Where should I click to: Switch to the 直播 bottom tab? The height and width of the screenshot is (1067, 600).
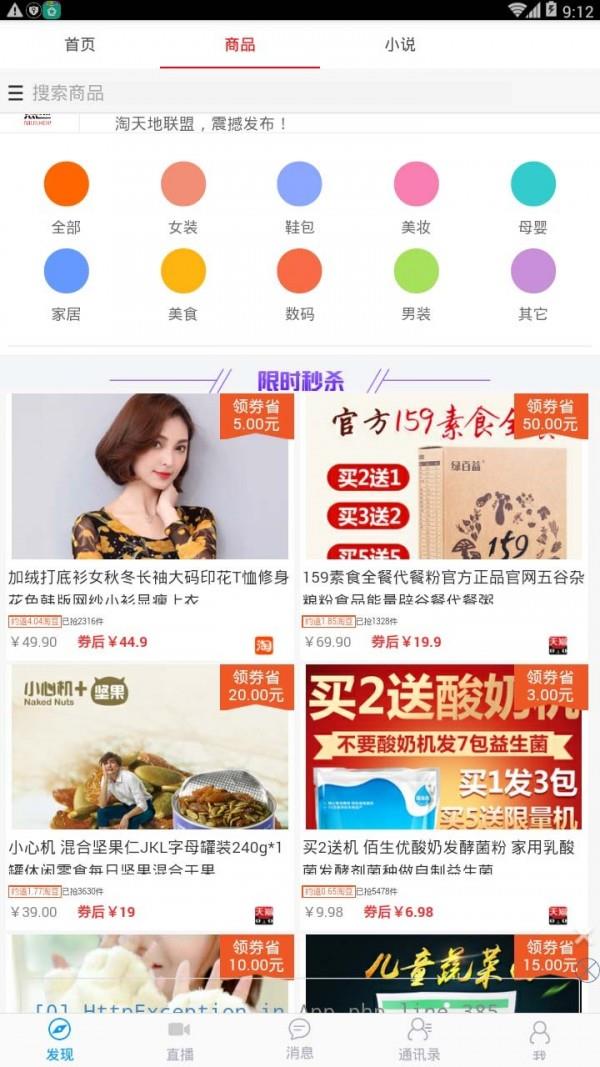pos(180,1040)
